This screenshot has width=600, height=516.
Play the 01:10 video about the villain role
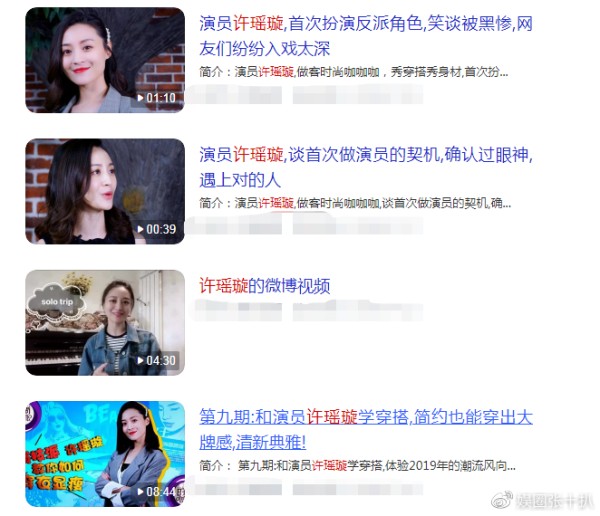105,60
